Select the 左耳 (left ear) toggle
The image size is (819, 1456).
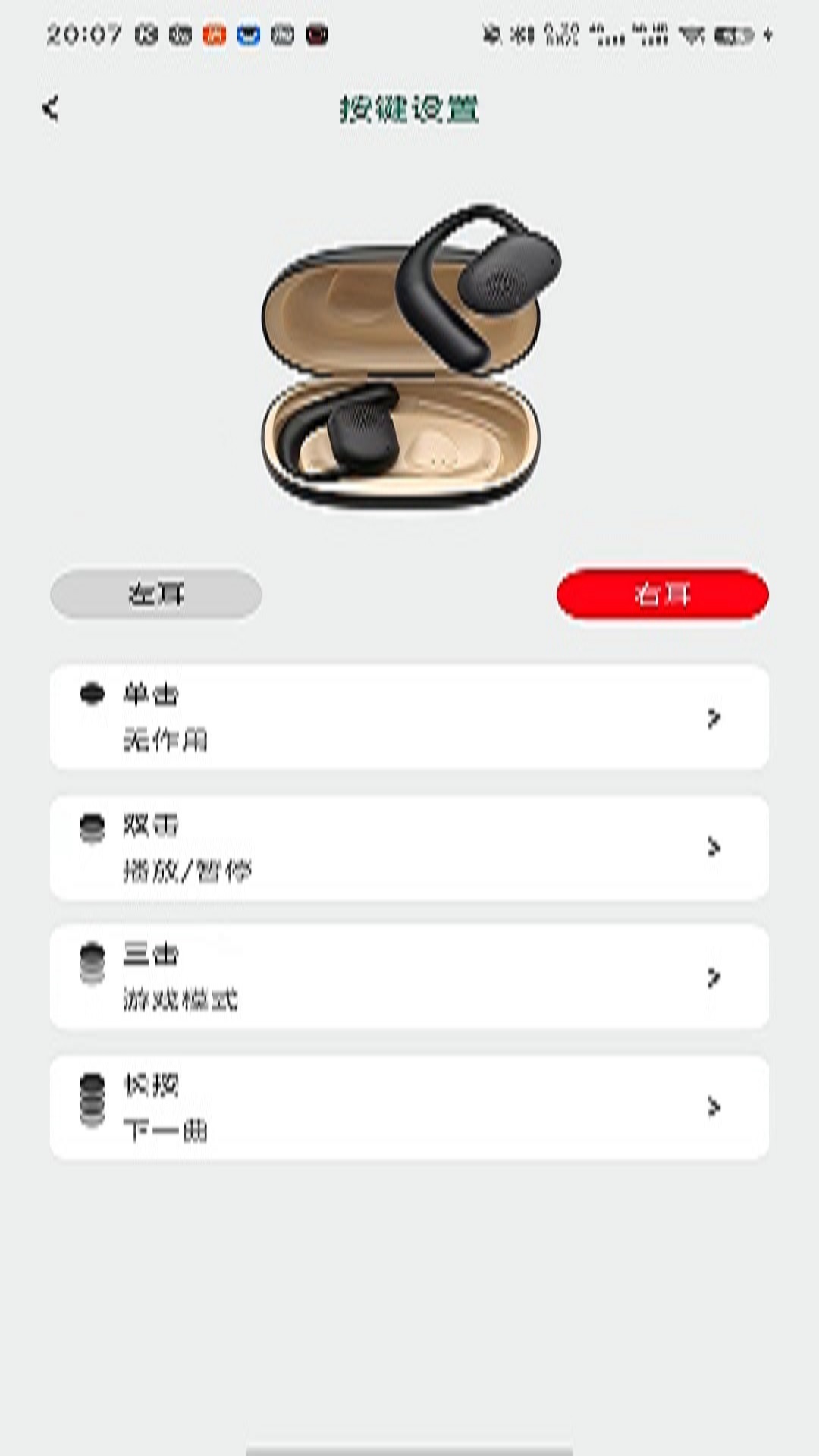point(155,596)
